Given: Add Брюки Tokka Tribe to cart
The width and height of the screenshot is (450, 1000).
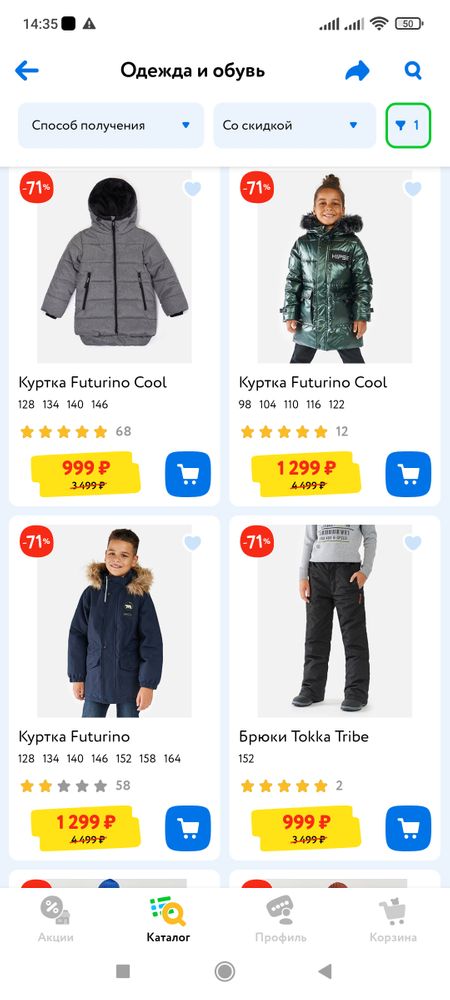Looking at the screenshot, I should click(409, 828).
